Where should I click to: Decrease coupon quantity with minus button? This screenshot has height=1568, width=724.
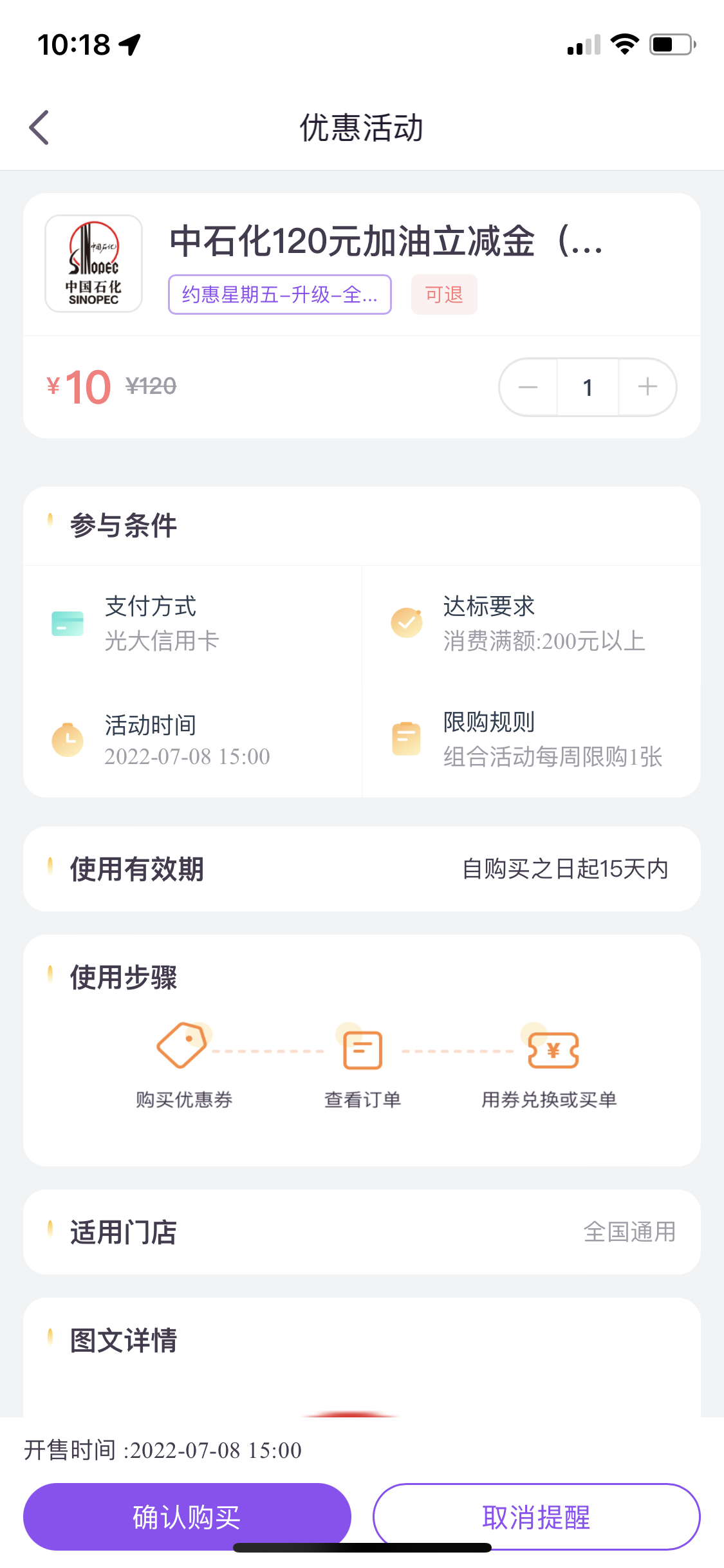[528, 387]
